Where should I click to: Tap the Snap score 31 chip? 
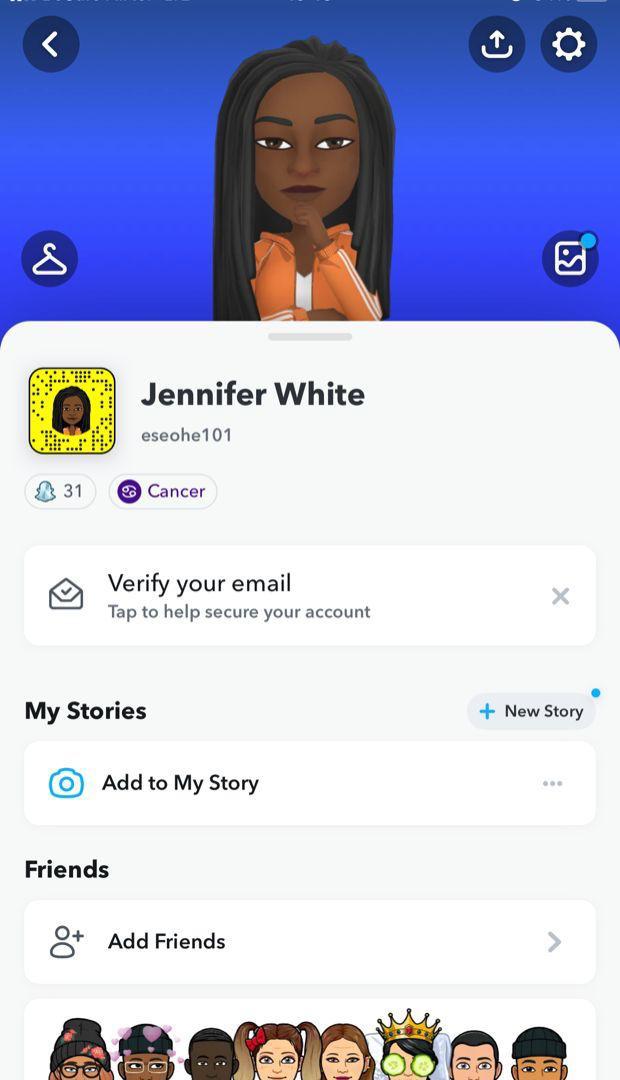pos(60,491)
